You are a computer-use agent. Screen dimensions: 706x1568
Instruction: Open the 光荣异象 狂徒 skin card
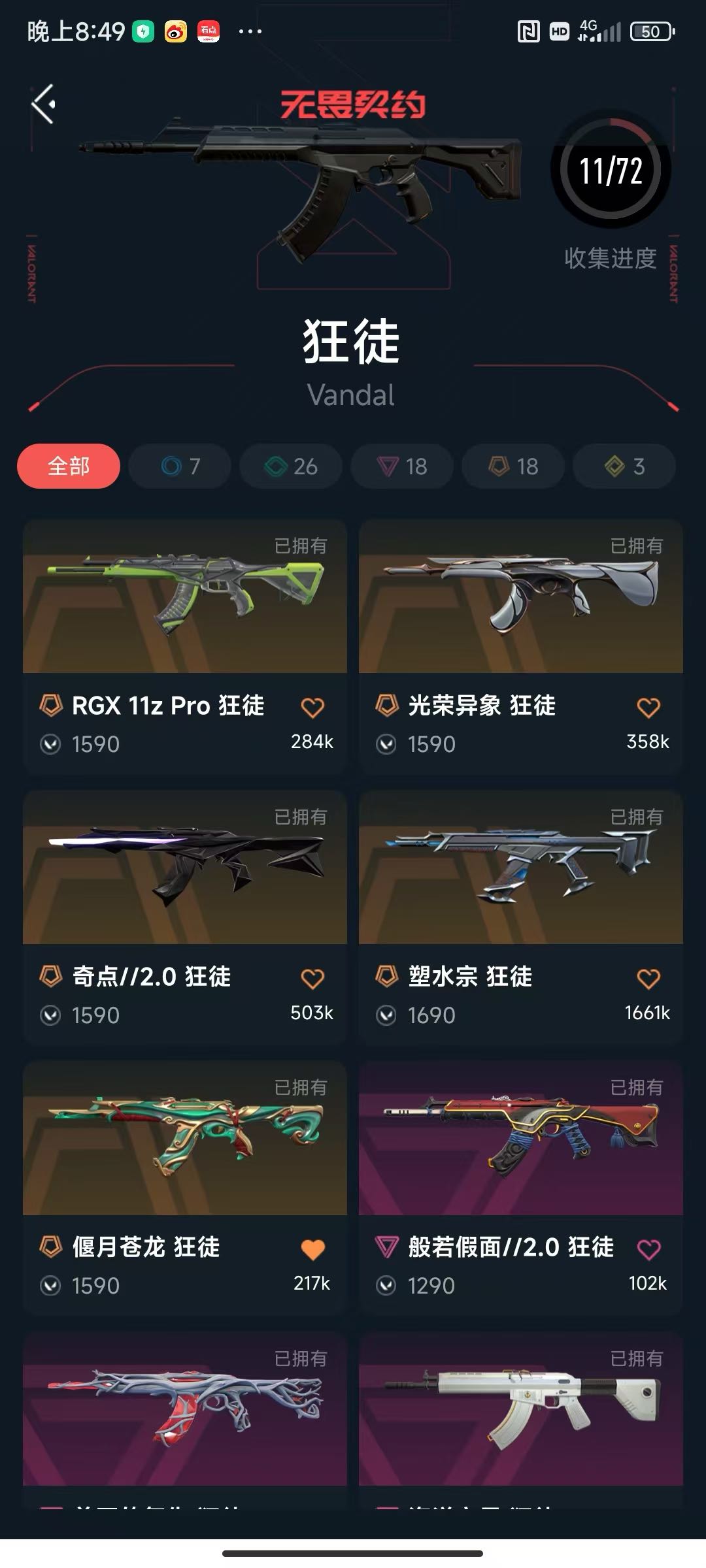coord(520,596)
